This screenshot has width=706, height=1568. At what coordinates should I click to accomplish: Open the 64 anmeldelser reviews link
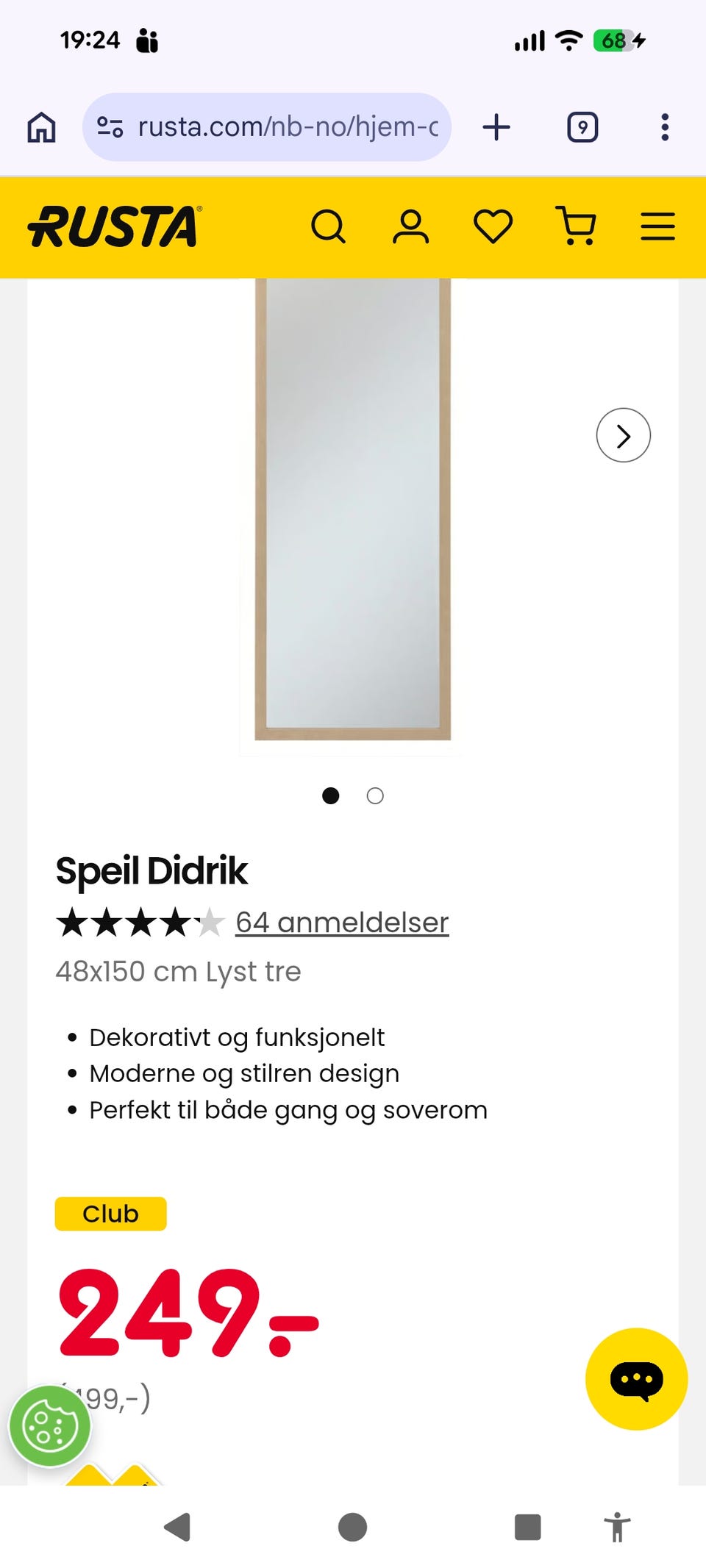(x=340, y=922)
